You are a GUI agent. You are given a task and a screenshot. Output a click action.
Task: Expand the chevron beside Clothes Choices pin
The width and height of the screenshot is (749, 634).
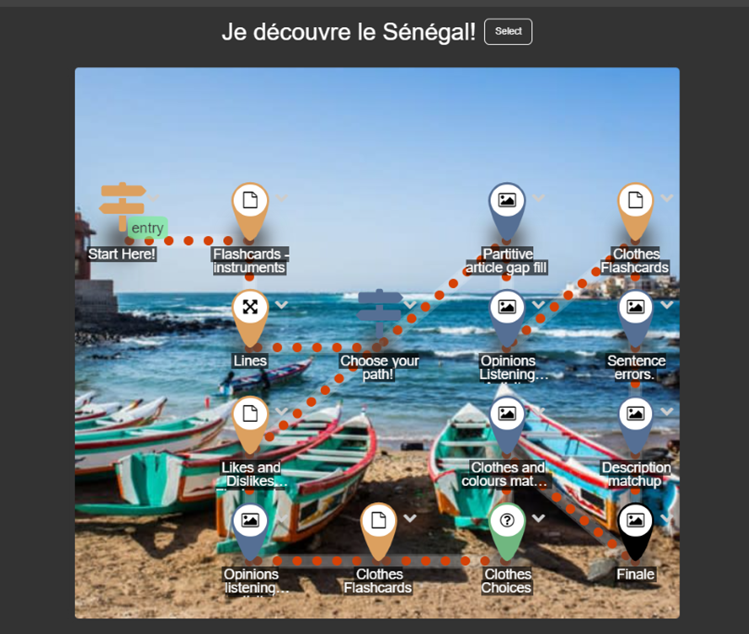(x=539, y=518)
